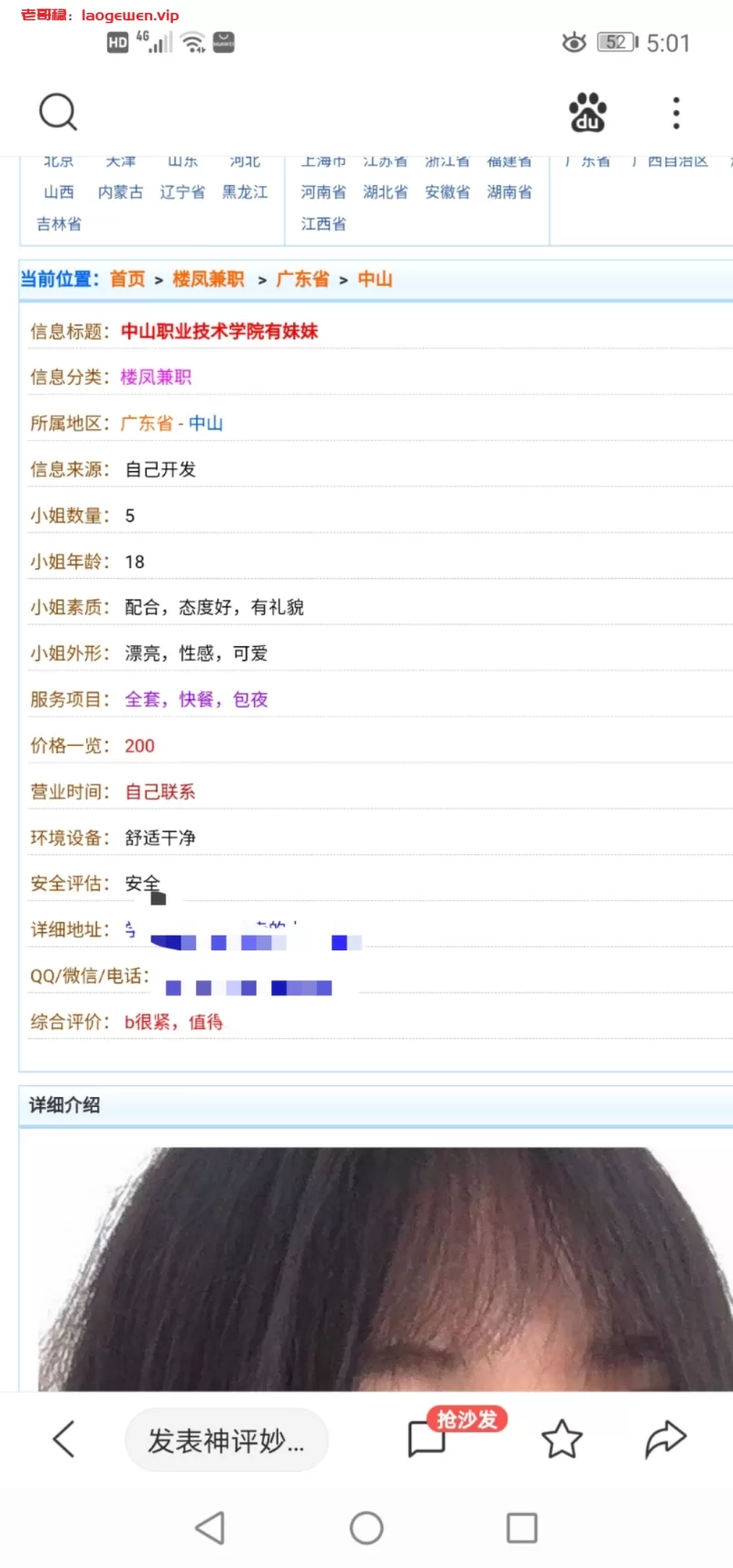This screenshot has height=1568, width=733.
Task: Tap the Baidu paw home icon
Action: (587, 113)
